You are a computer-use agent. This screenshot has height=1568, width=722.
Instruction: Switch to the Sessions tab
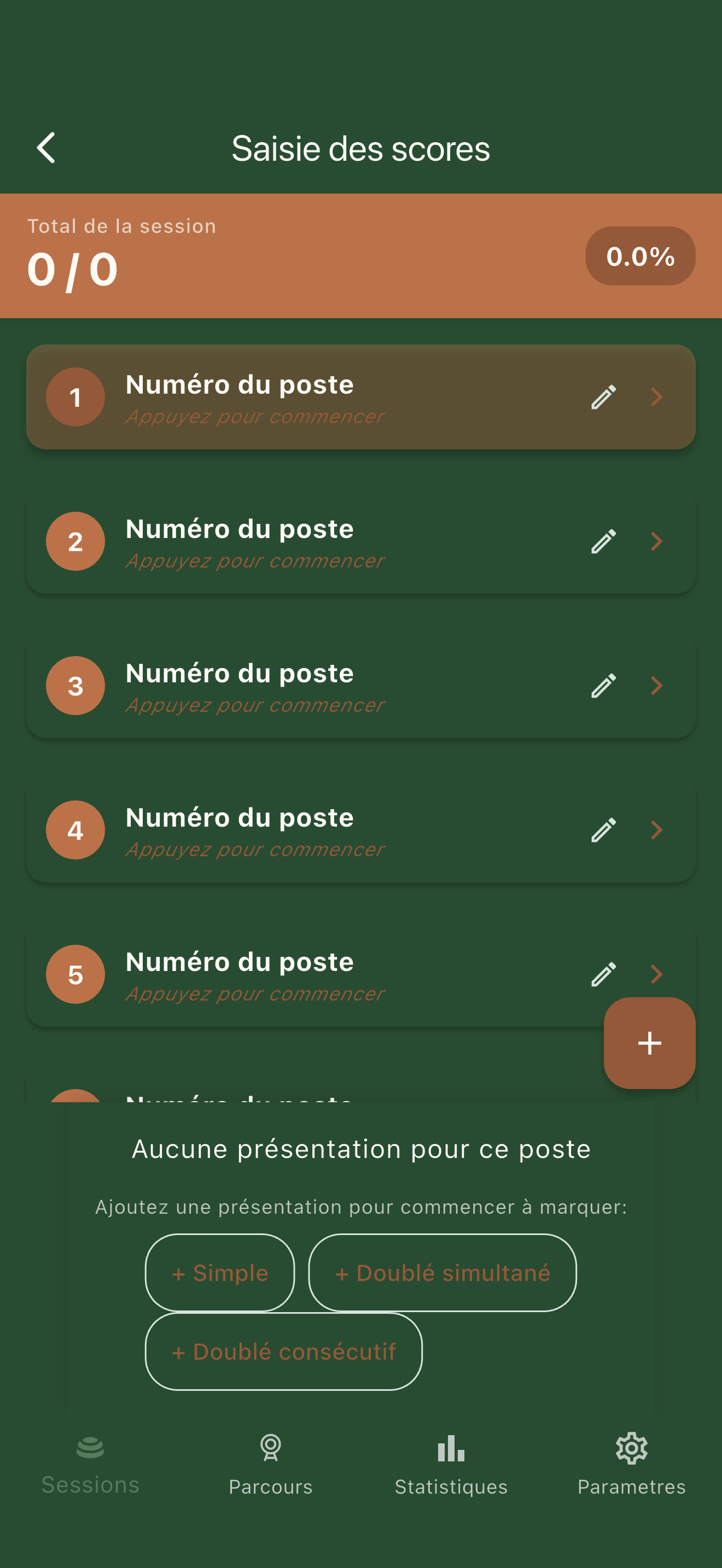[x=90, y=1464]
